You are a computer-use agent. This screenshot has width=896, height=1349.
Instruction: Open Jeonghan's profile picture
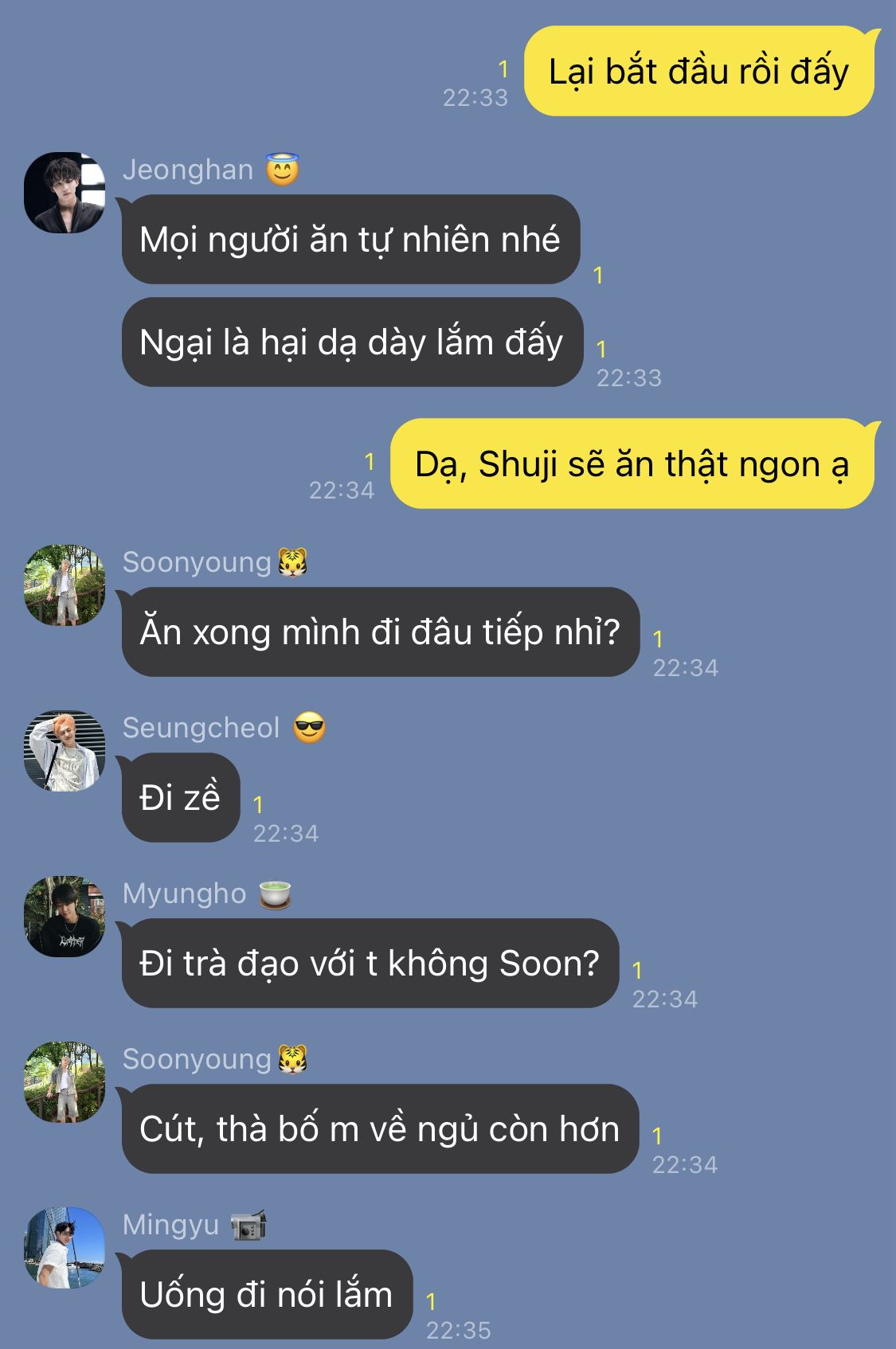click(x=65, y=193)
